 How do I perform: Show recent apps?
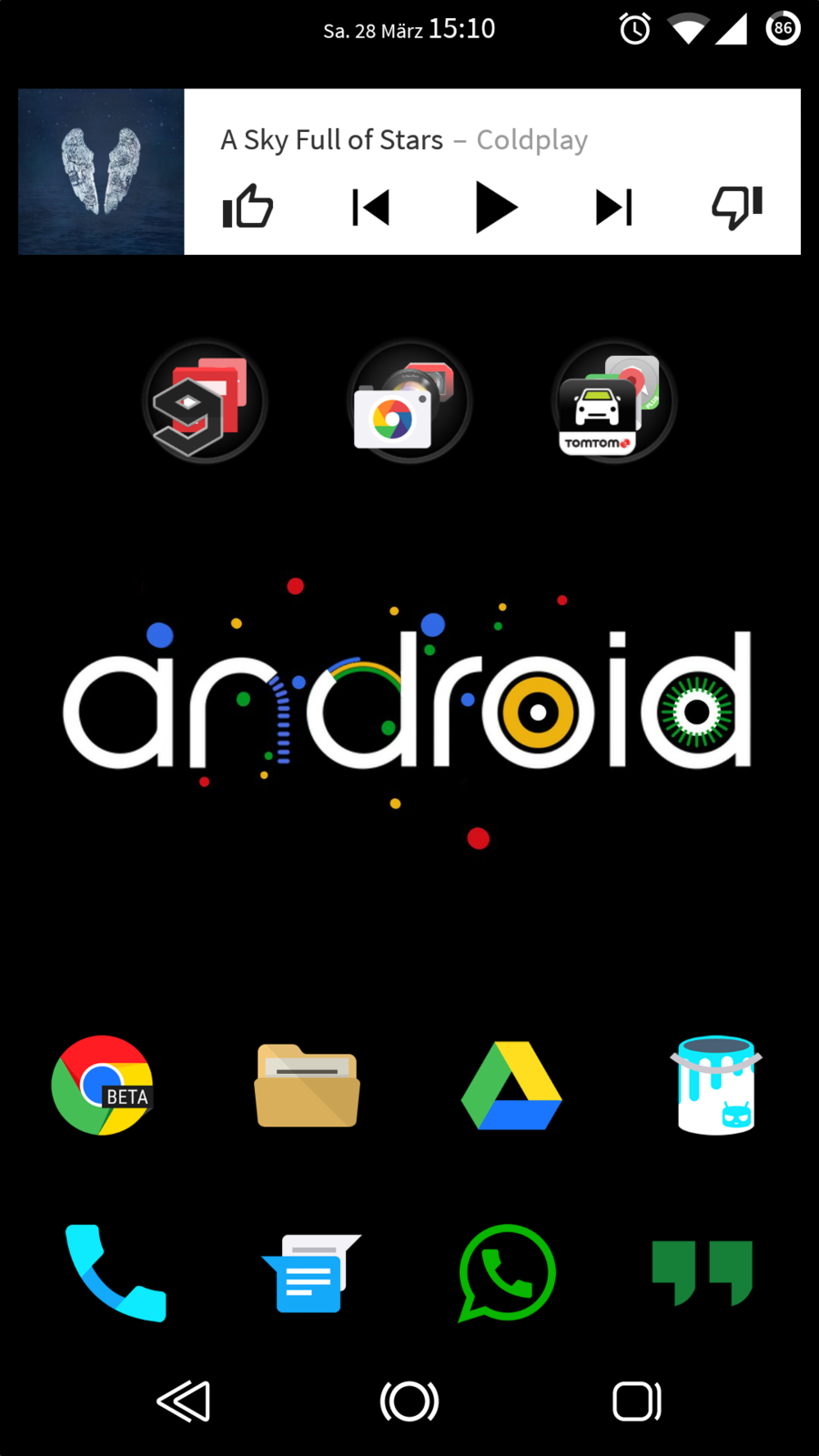(x=636, y=1401)
